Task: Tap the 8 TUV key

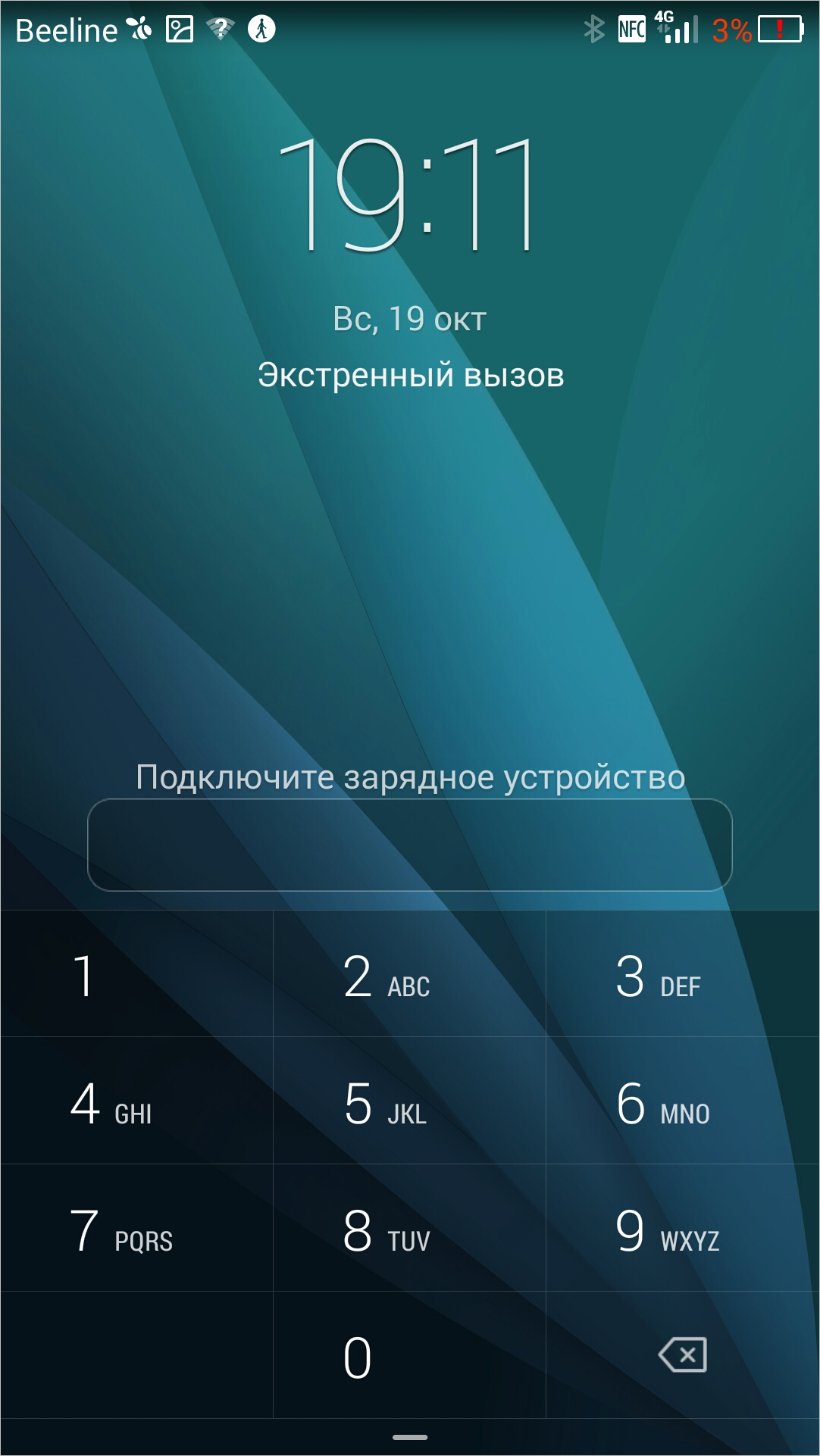Action: pyautogui.click(x=409, y=1228)
